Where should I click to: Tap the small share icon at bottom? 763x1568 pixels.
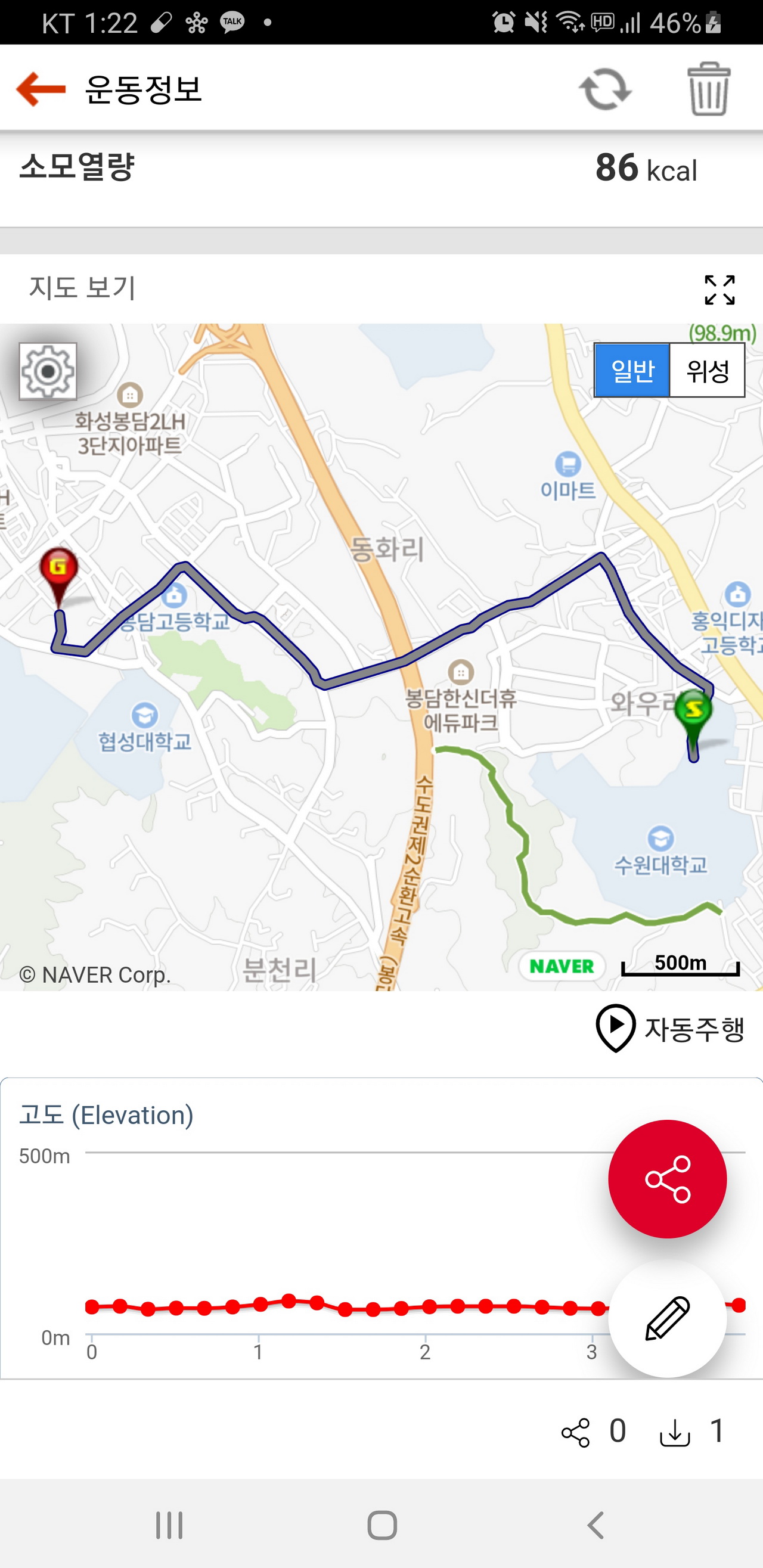pyautogui.click(x=575, y=1432)
